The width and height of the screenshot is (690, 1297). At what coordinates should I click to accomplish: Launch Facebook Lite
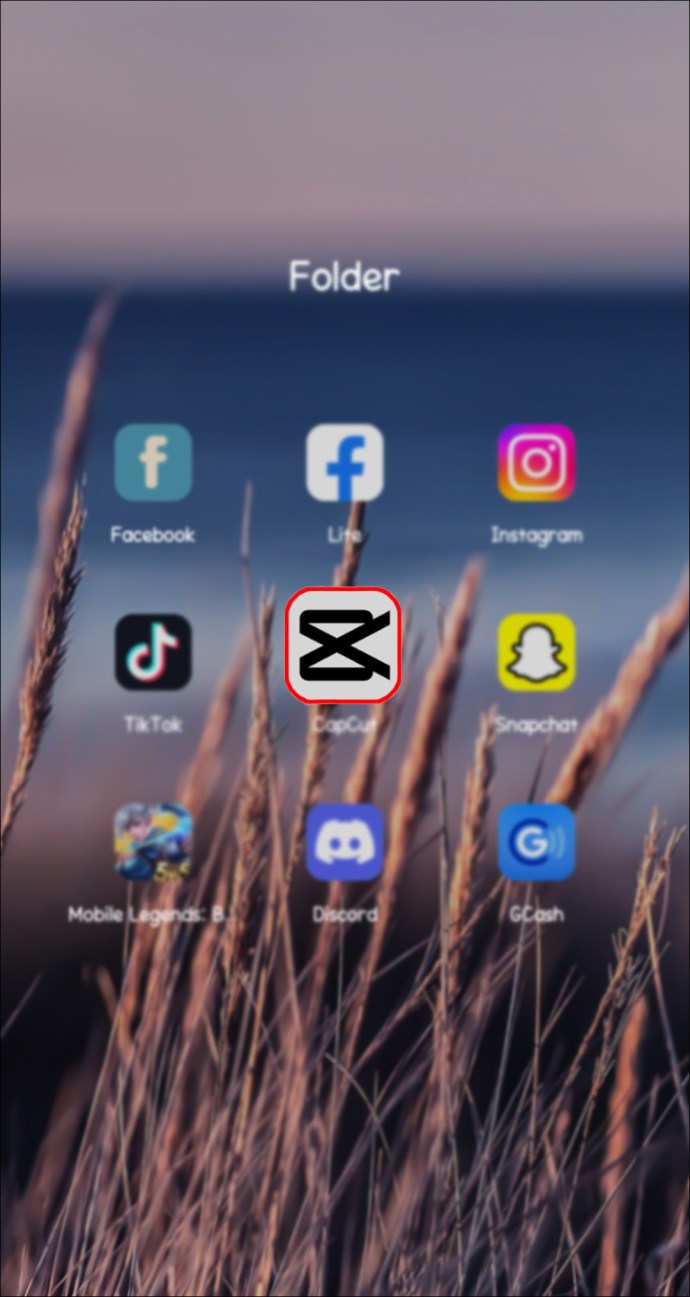[x=344, y=463]
